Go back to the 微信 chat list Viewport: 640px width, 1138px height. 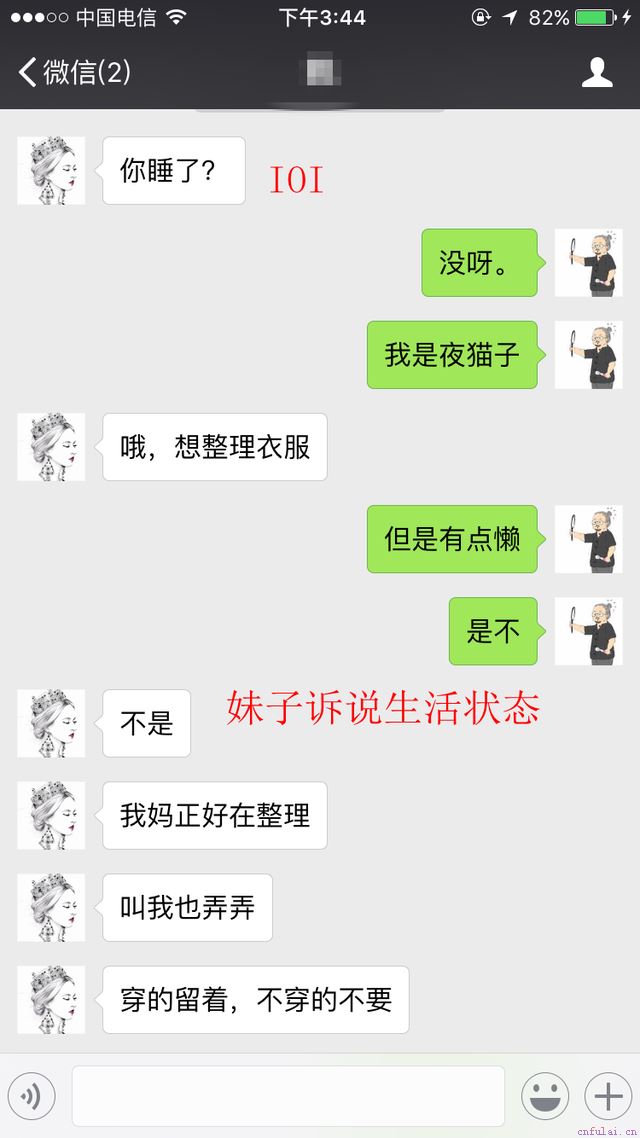pos(72,72)
